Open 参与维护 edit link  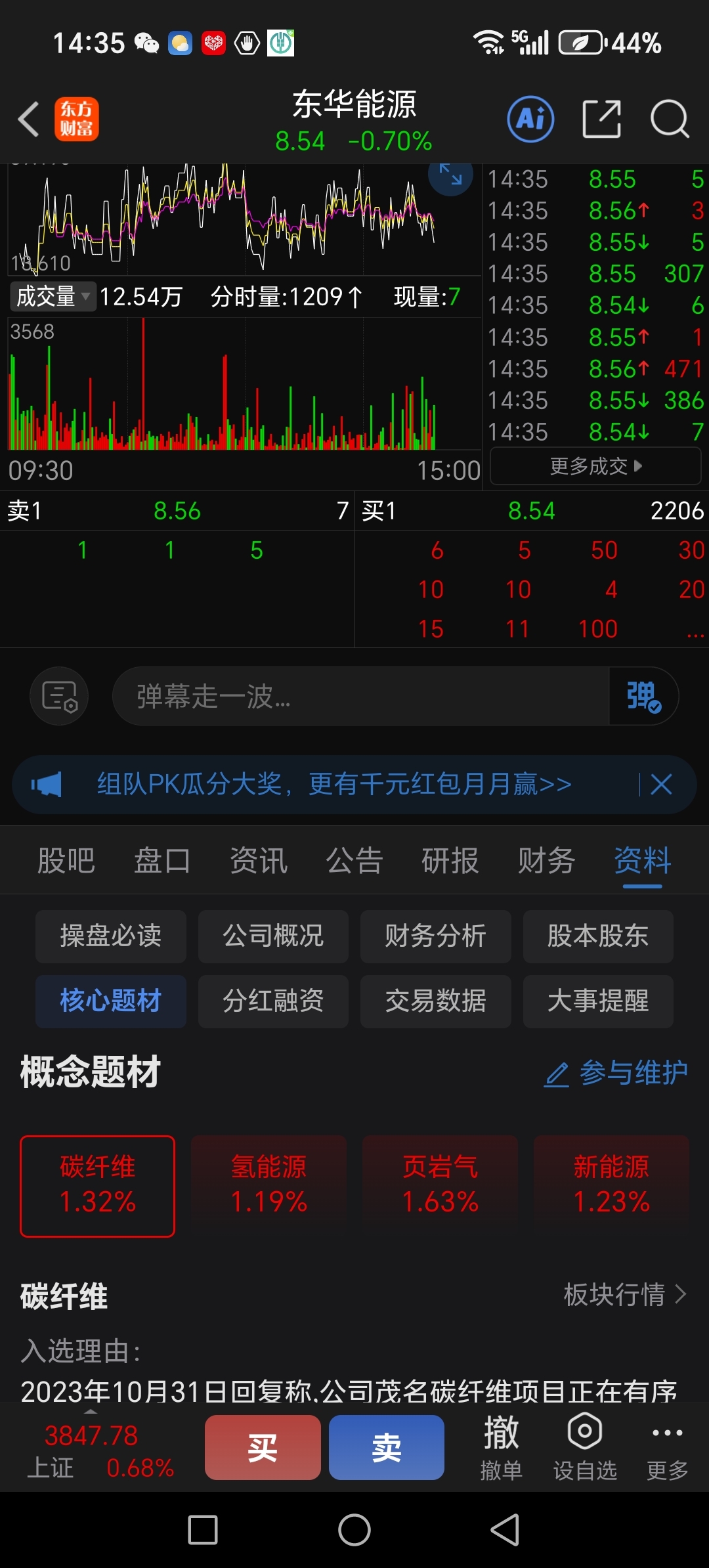616,1073
